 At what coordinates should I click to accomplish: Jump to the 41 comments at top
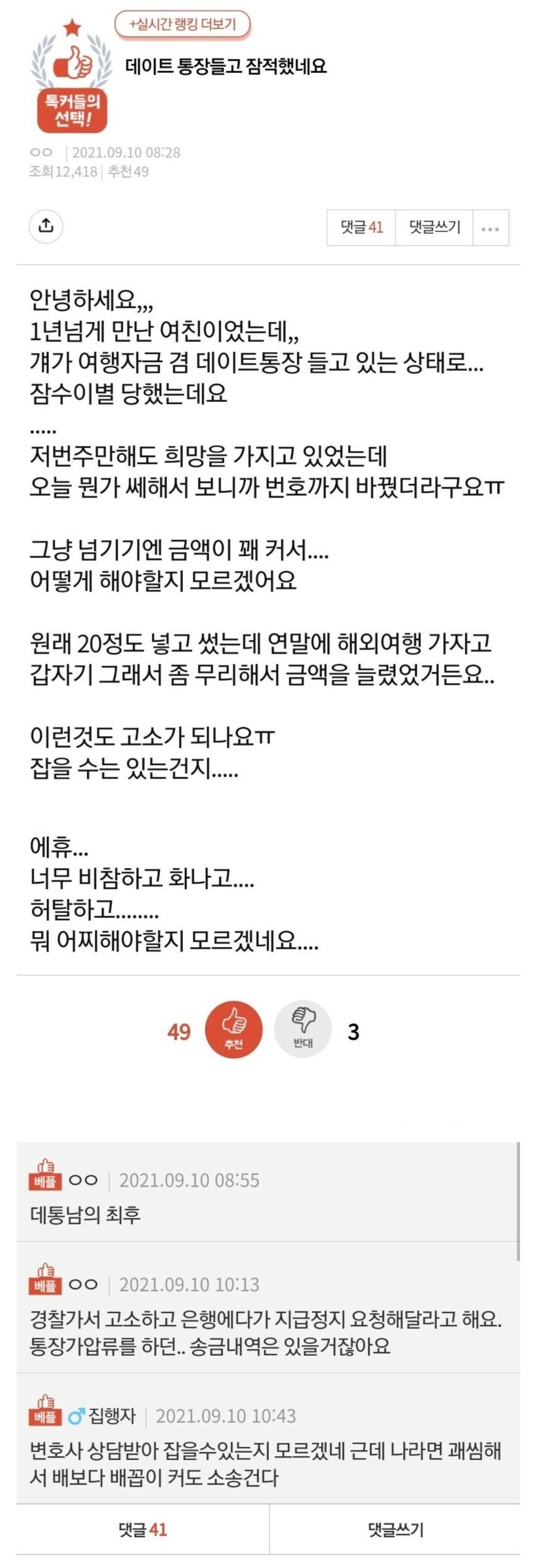(361, 228)
